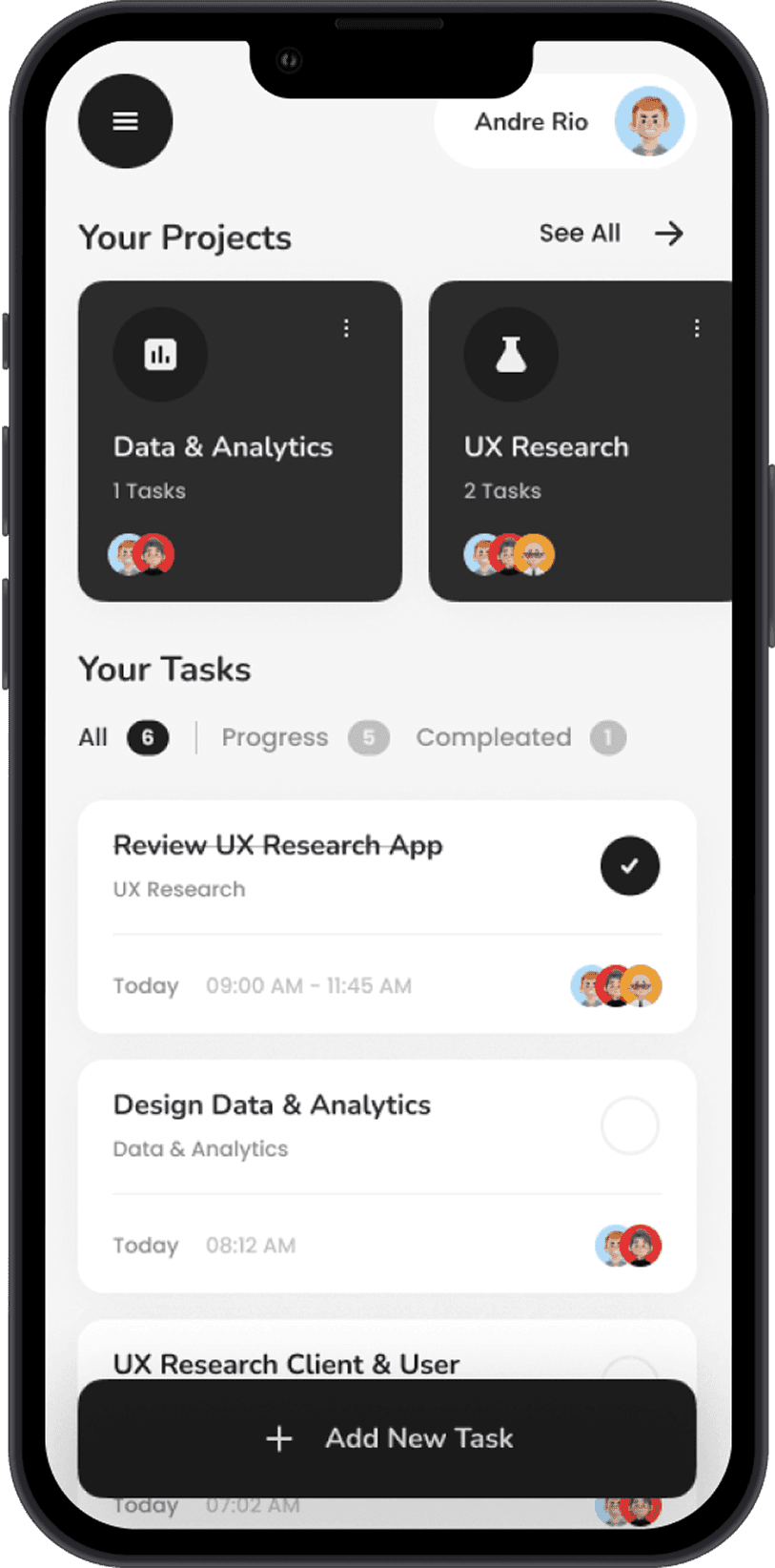Open options on the Data & Analytics card
The height and width of the screenshot is (1568, 775).
pos(346,328)
